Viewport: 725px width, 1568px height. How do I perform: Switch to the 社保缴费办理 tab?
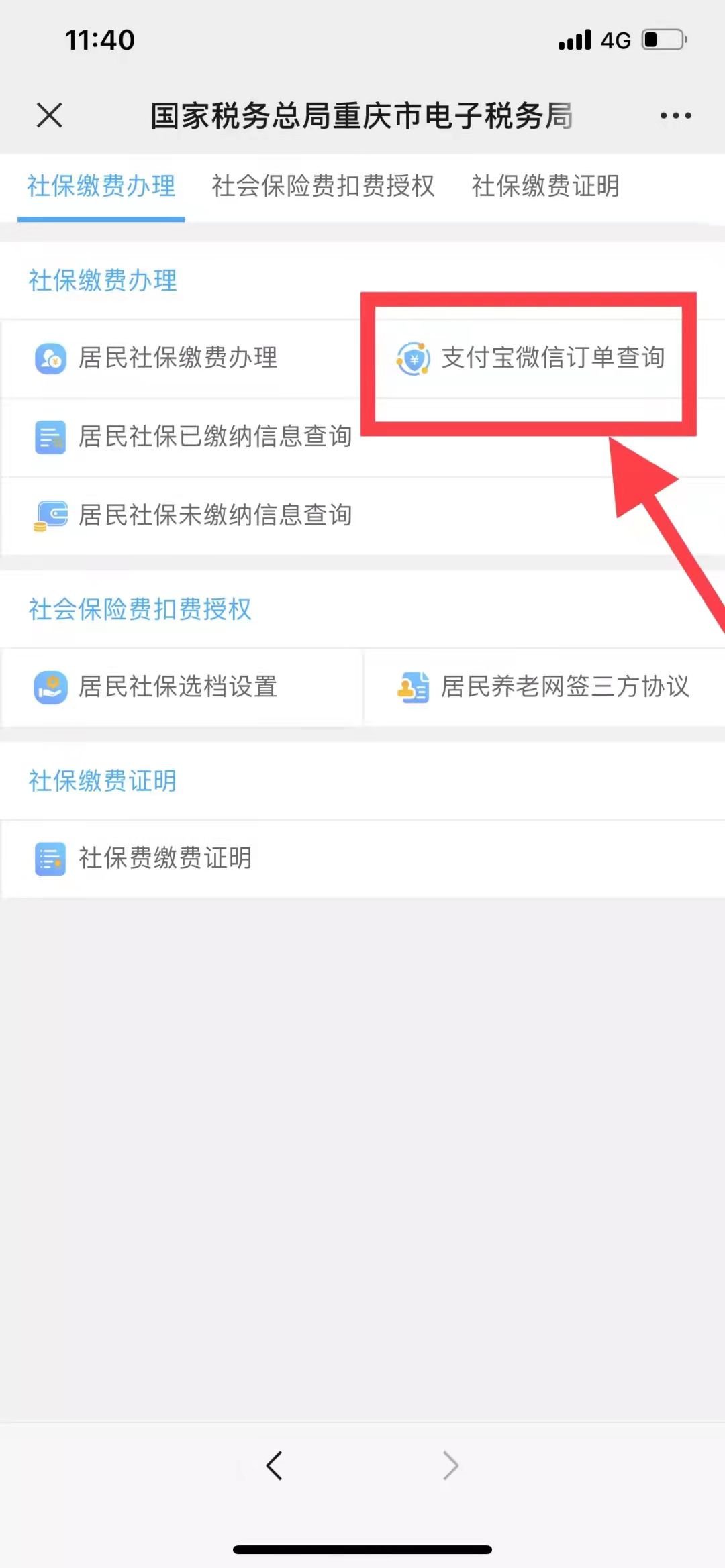(101, 186)
